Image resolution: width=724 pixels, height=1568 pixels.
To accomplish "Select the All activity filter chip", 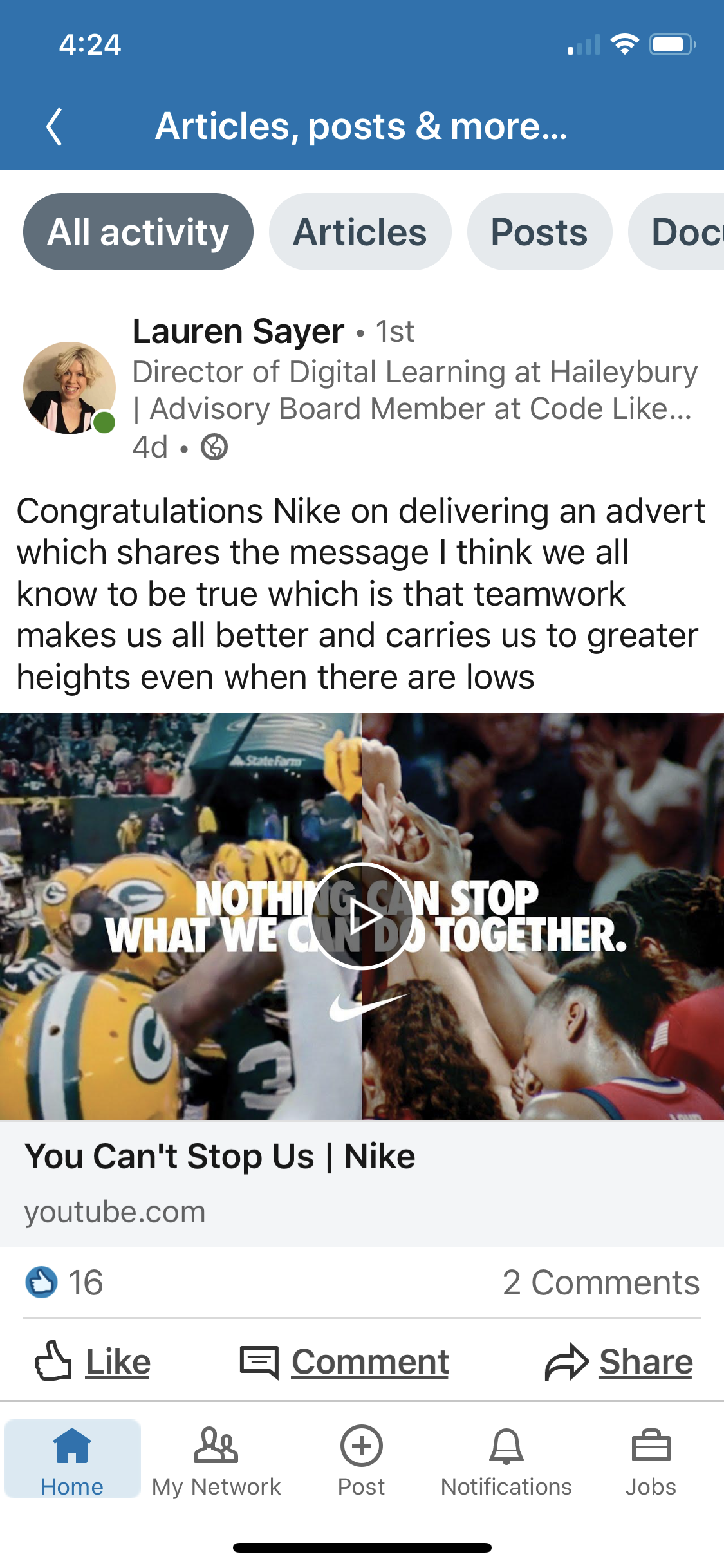I will click(138, 232).
